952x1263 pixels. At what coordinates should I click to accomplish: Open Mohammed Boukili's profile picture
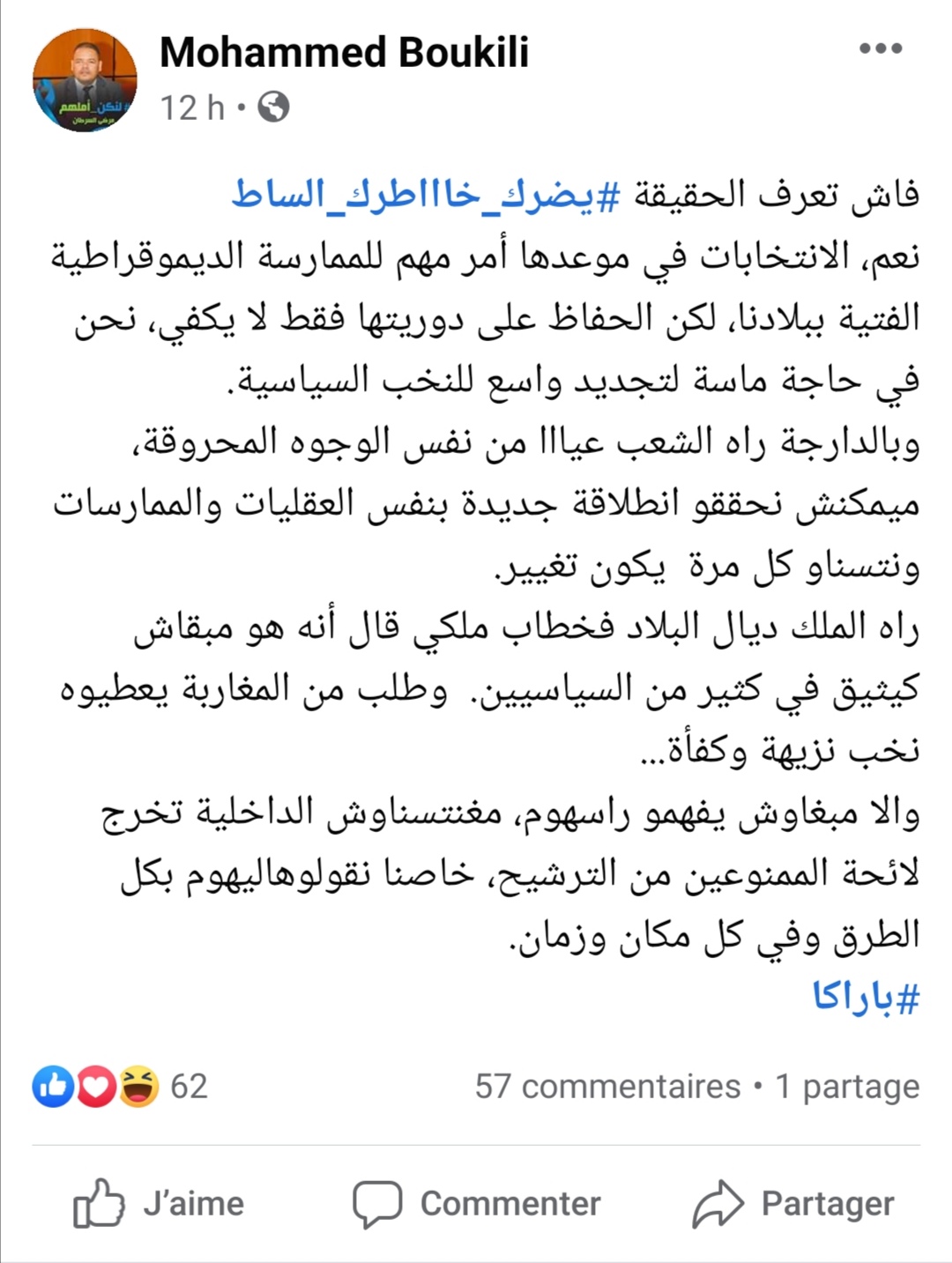(x=85, y=80)
